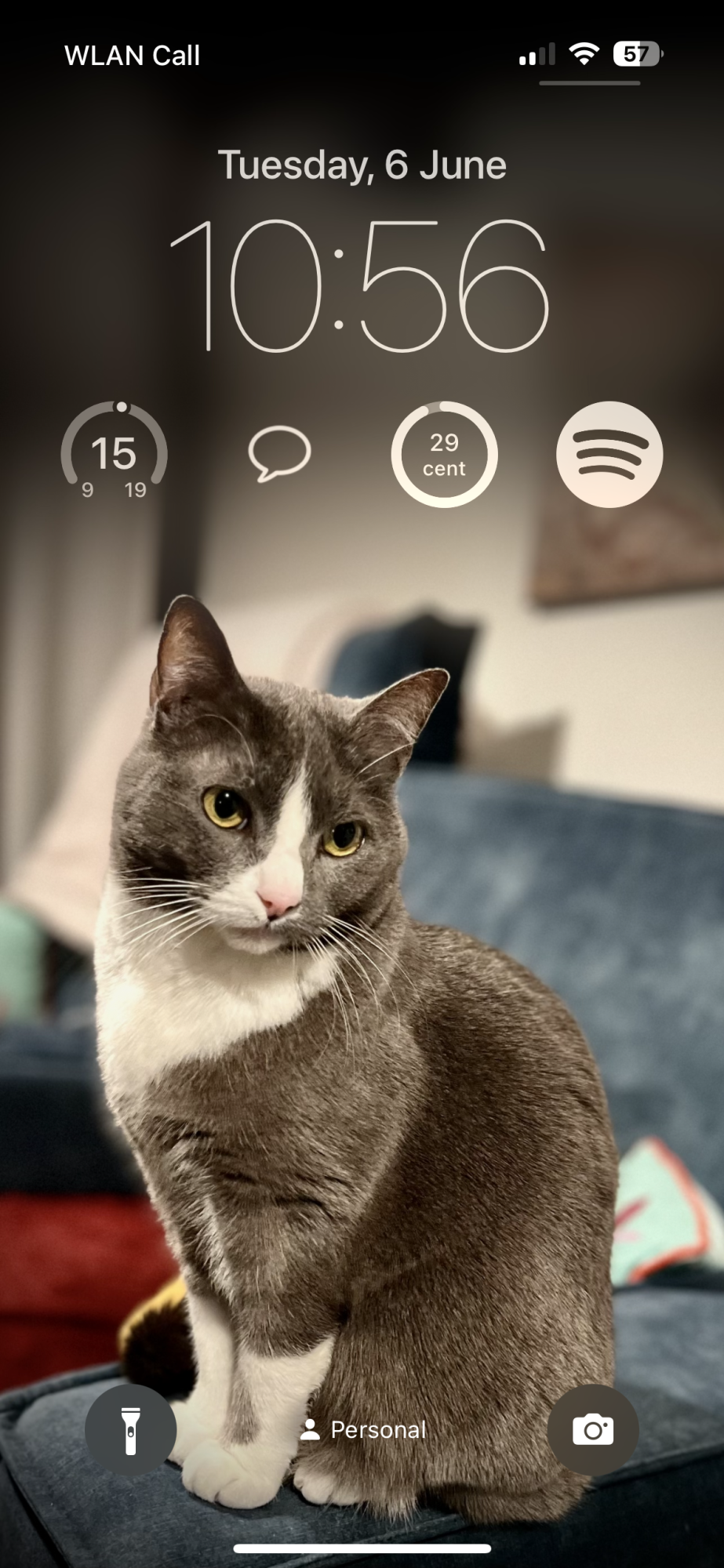The image size is (724, 1568).
Task: Turn on the flashlight
Action: pos(130,1429)
